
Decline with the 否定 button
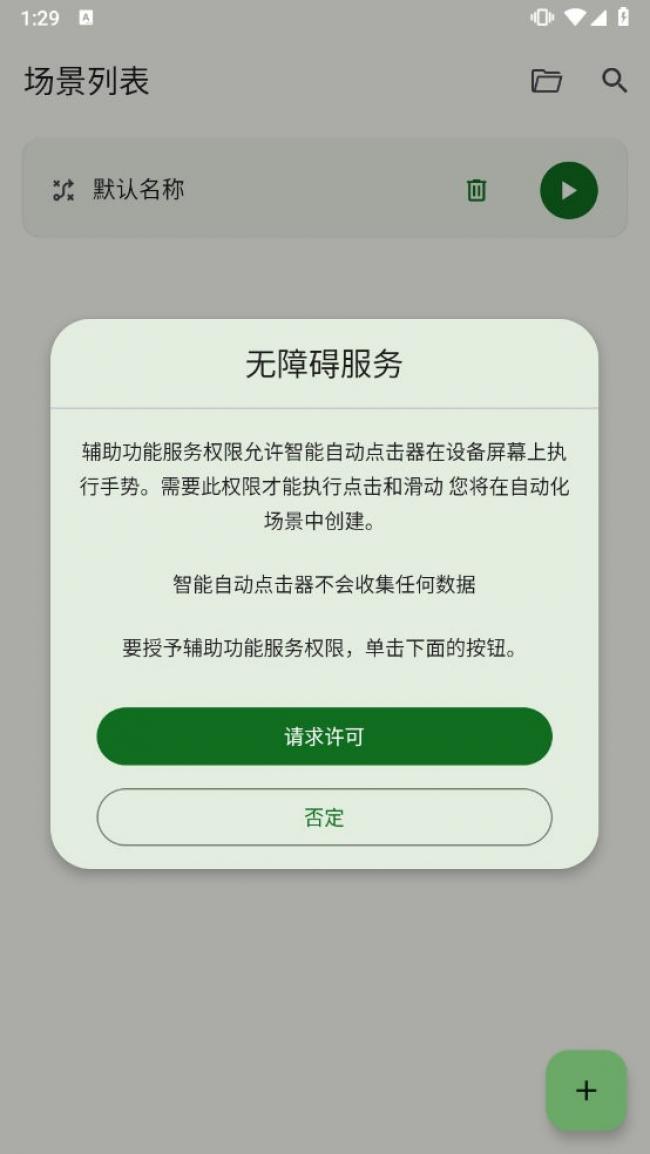click(324, 817)
